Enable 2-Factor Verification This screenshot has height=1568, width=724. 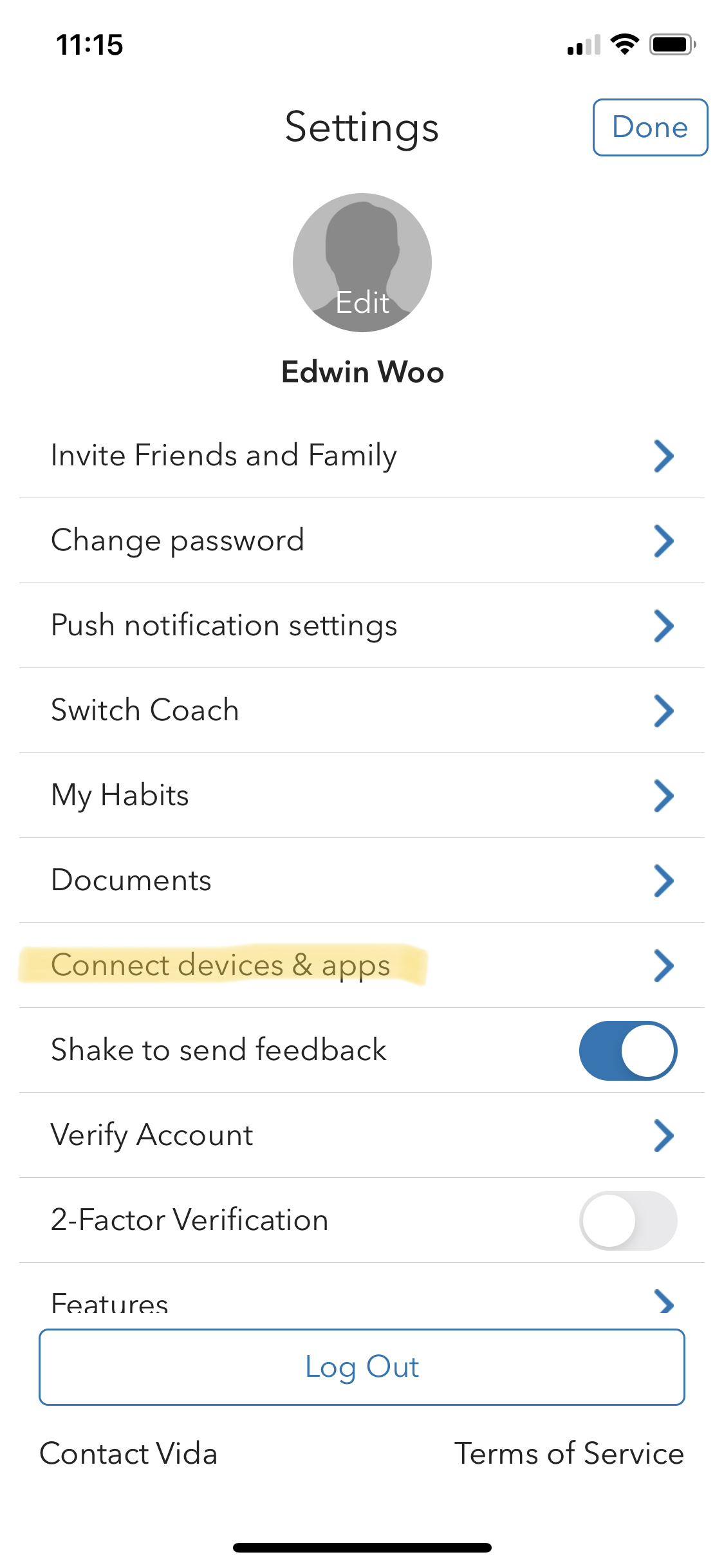point(627,1220)
